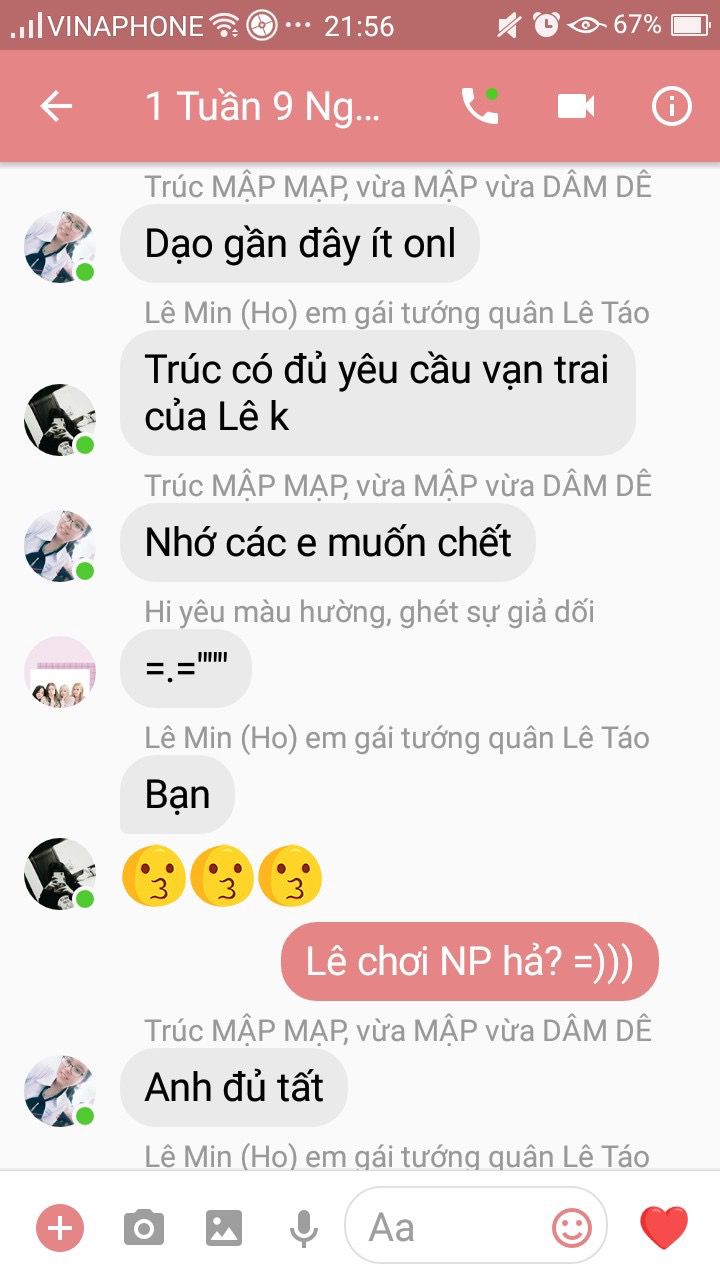The width and height of the screenshot is (720, 1280).
Task: Go back from the group chat
Action: [x=57, y=106]
